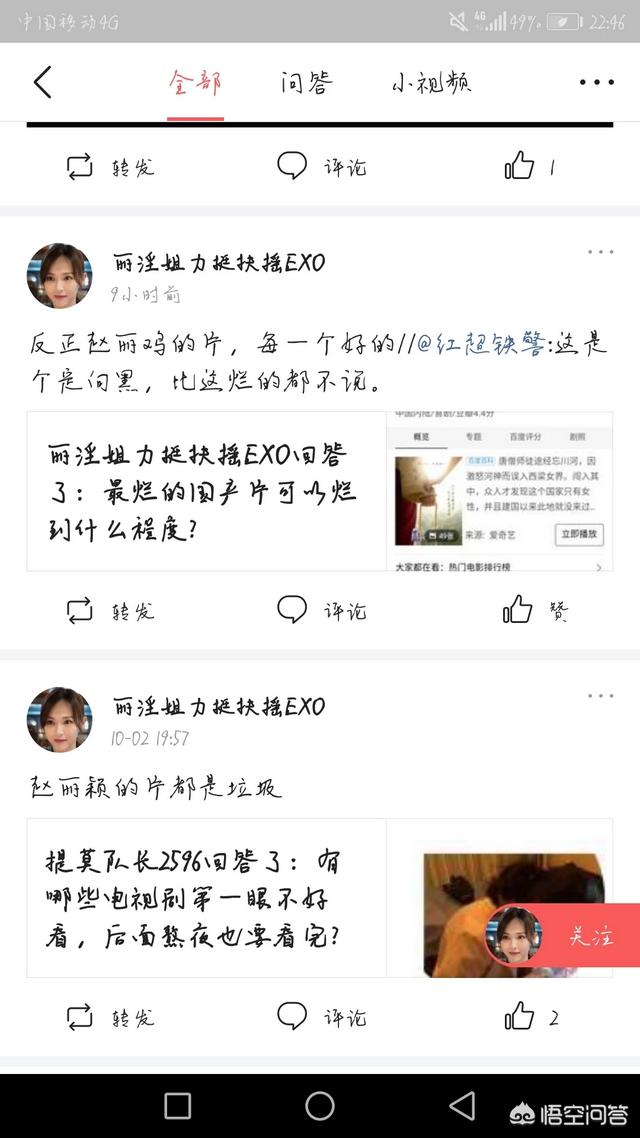Open the 提莫队长2596 answer card
The image size is (640, 1138).
tap(206, 898)
